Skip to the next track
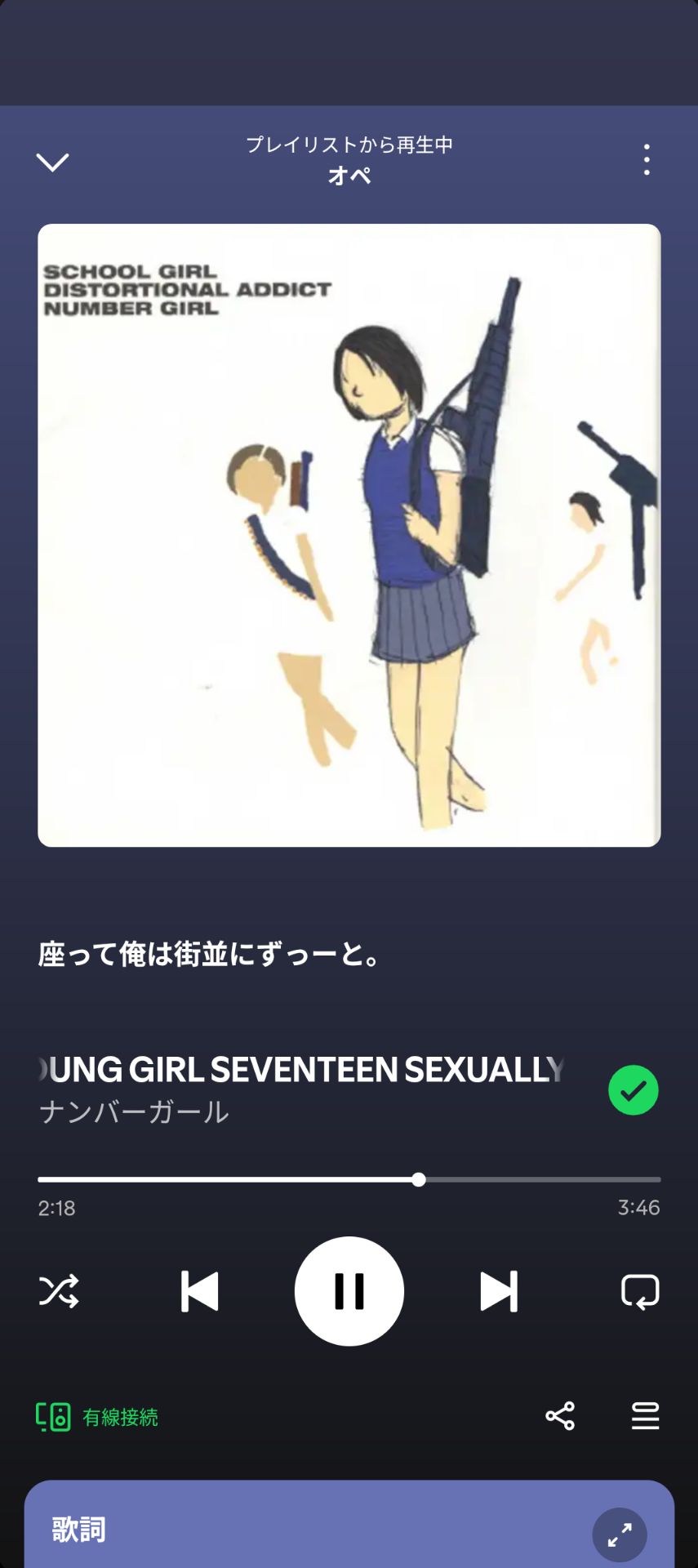This screenshot has height=1568, width=698. point(499,1291)
